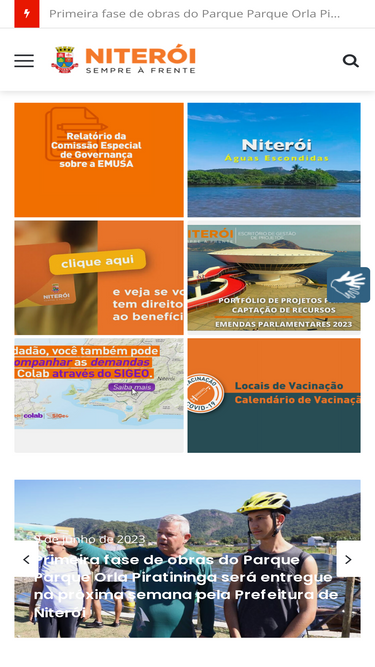Image resolution: width=375 pixels, height=667 pixels.
Task: Tap the 'clique aqui' benefit banner
Action: (99, 277)
